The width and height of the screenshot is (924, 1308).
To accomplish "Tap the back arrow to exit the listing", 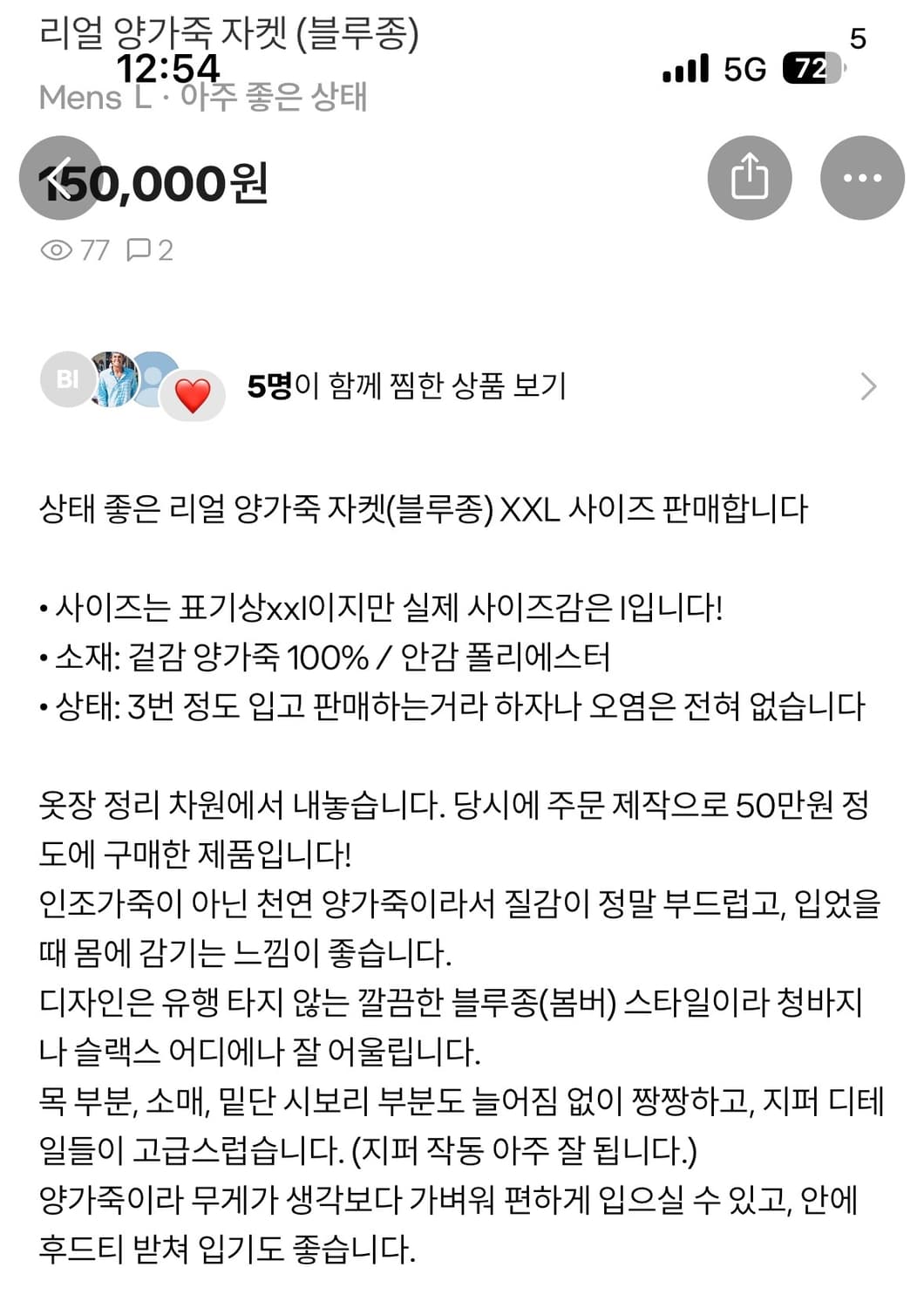I will tap(59, 177).
